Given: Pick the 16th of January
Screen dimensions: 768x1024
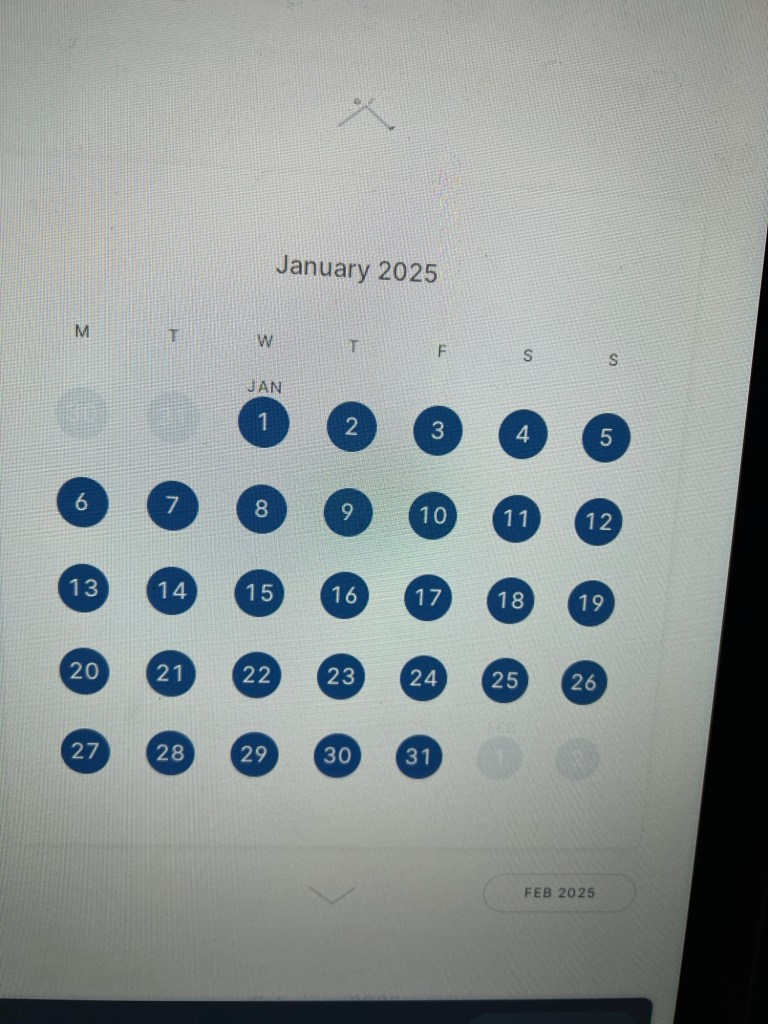Looking at the screenshot, I should [x=344, y=596].
